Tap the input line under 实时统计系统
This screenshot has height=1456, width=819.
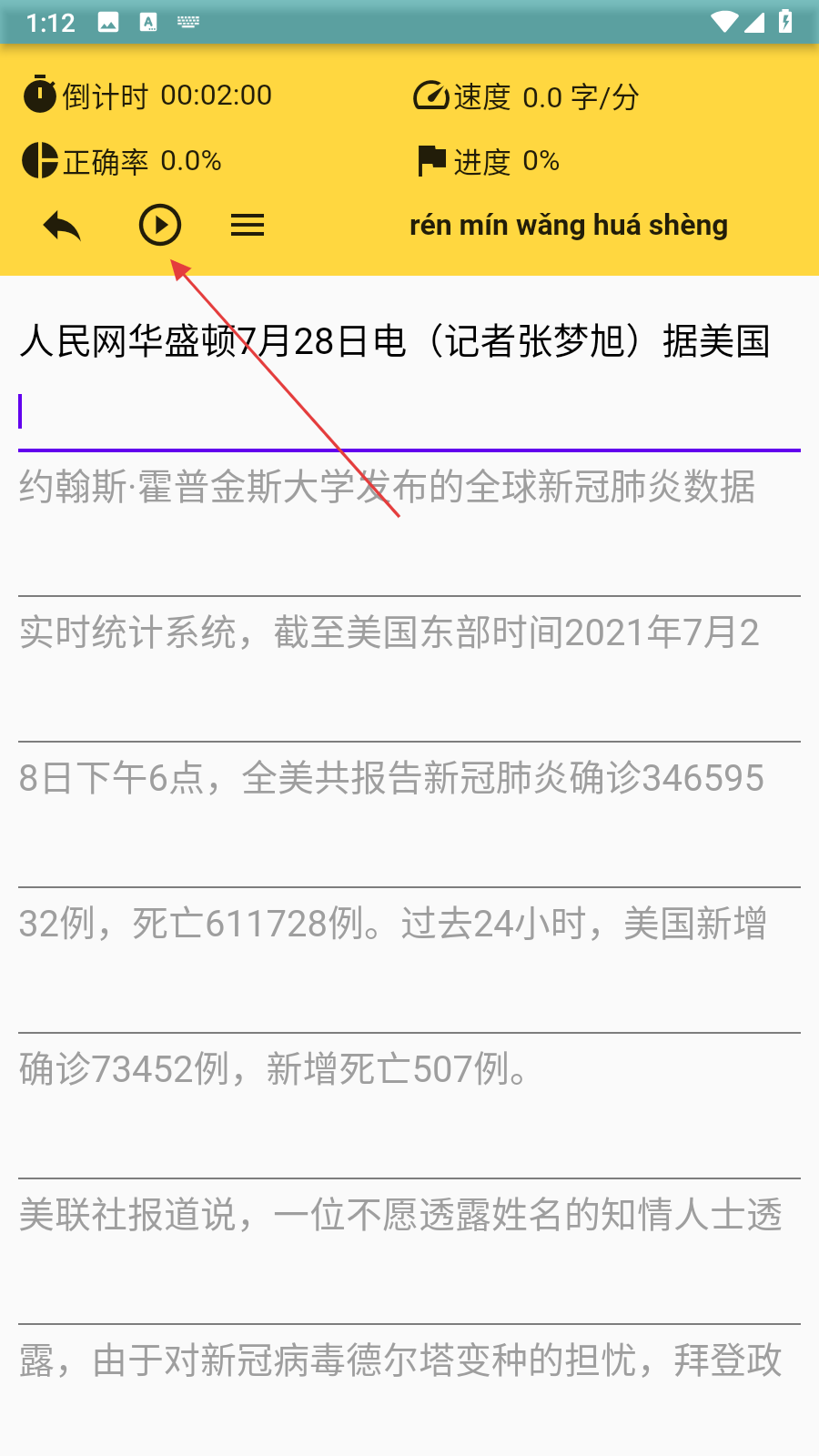409,703
